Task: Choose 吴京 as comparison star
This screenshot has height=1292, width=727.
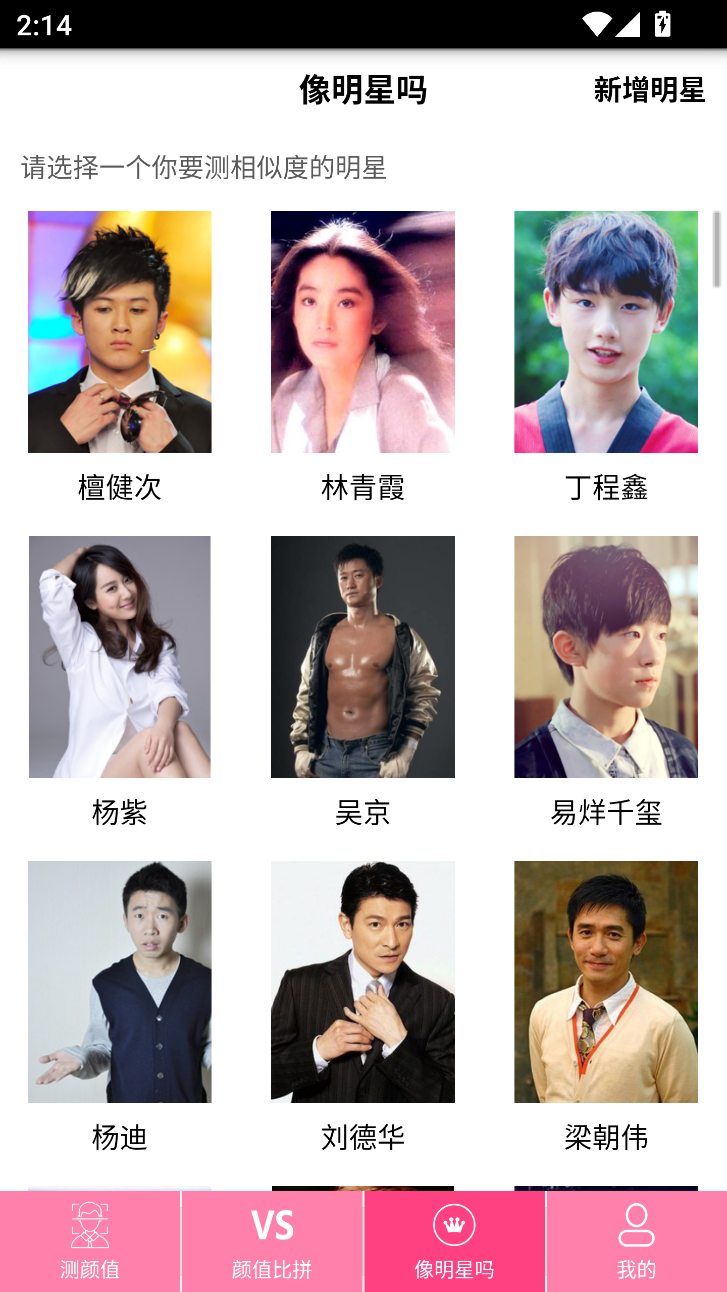Action: [362, 657]
